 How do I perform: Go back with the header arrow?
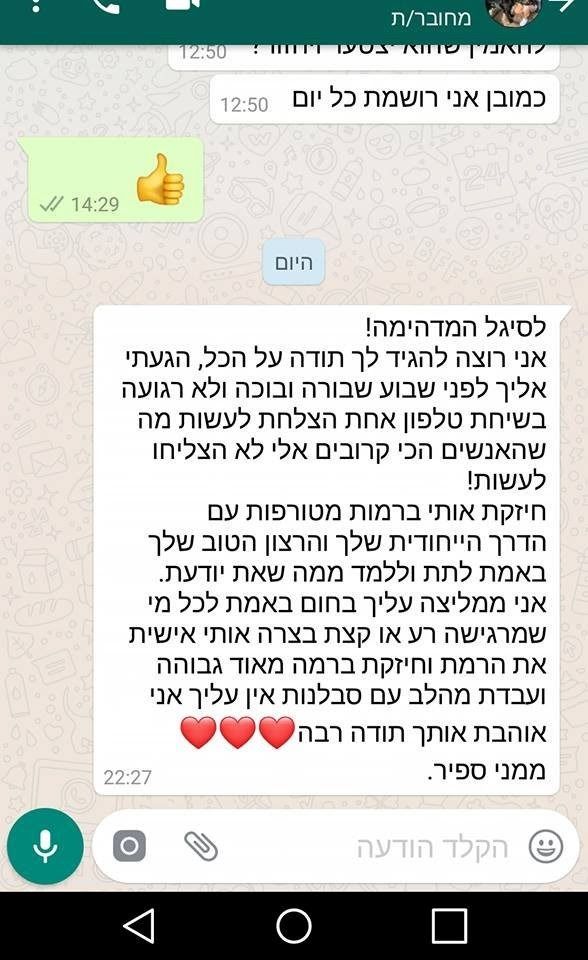click(567, 5)
